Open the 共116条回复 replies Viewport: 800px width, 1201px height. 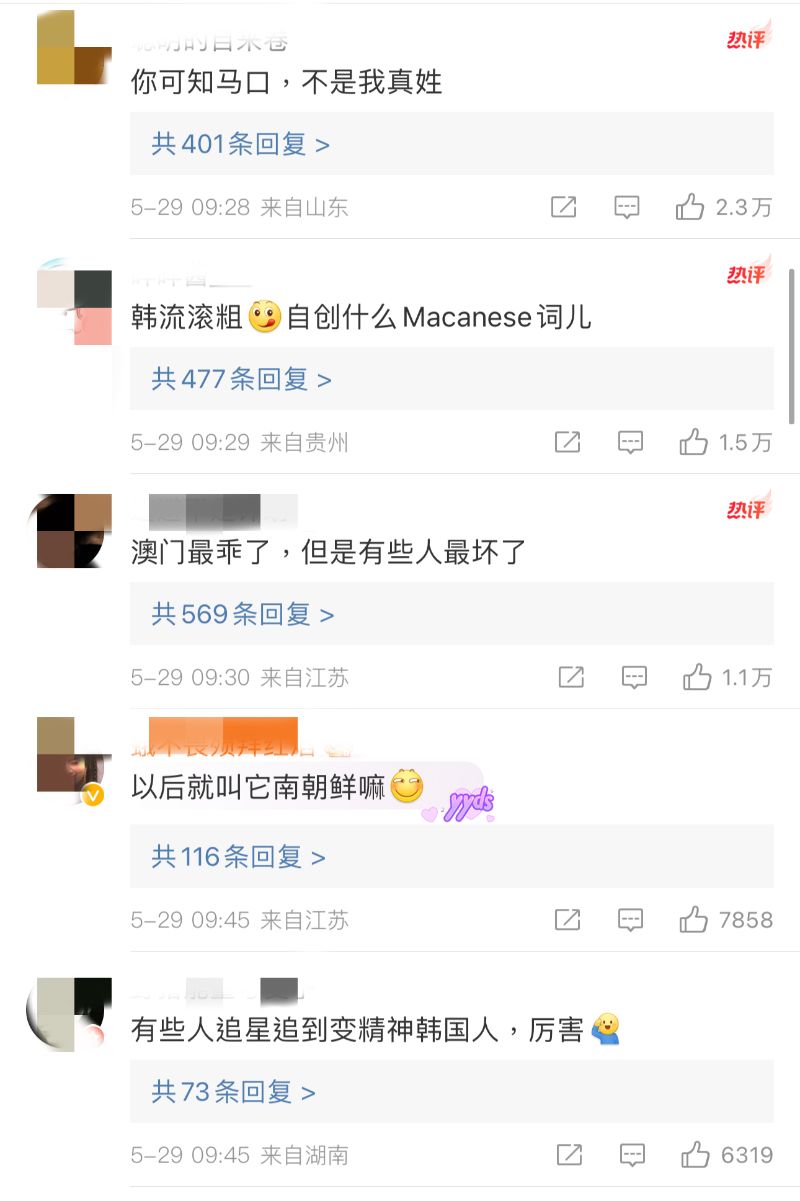(x=238, y=857)
